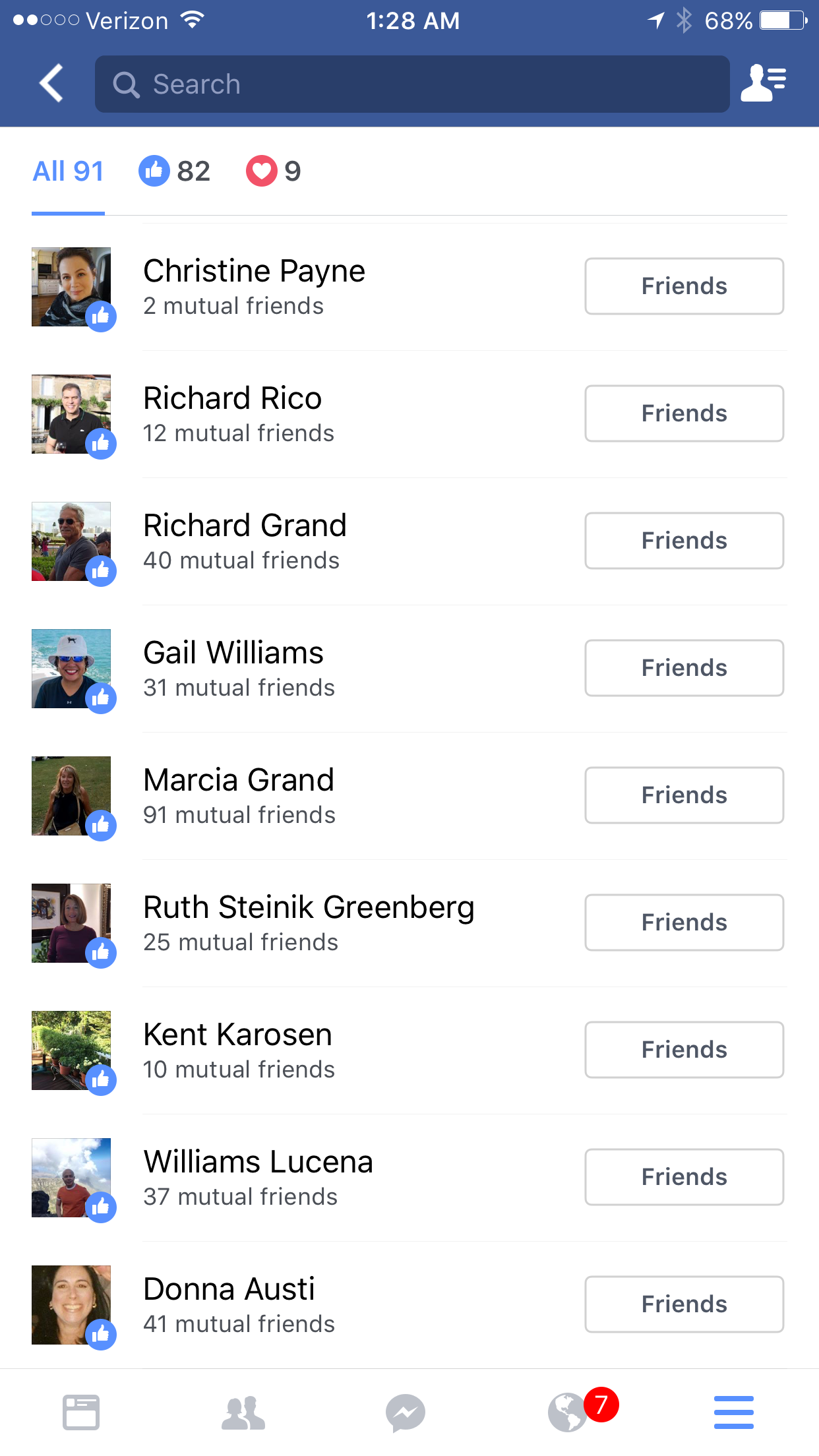Open Marcia Grand's profile
The image size is (819, 1456).
coord(239,780)
